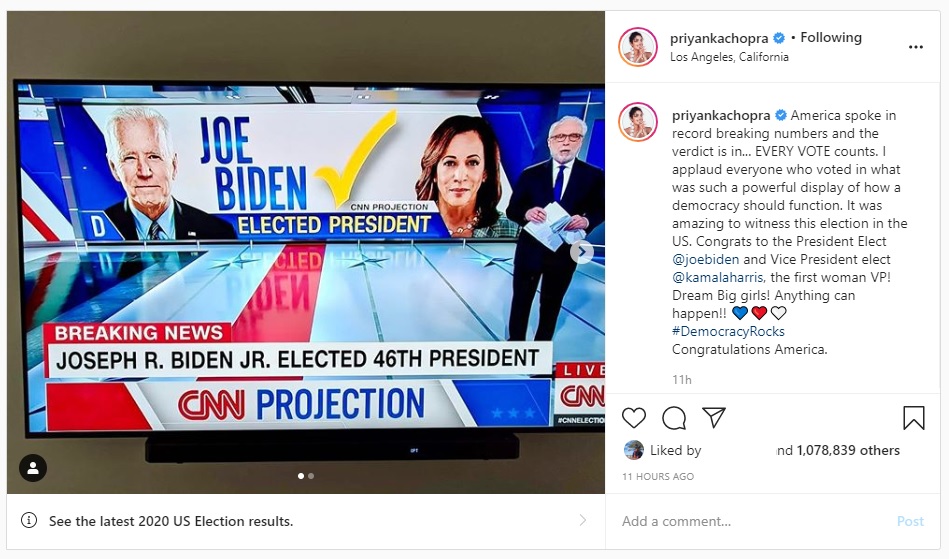Save this post with the bookmark icon

913,418
